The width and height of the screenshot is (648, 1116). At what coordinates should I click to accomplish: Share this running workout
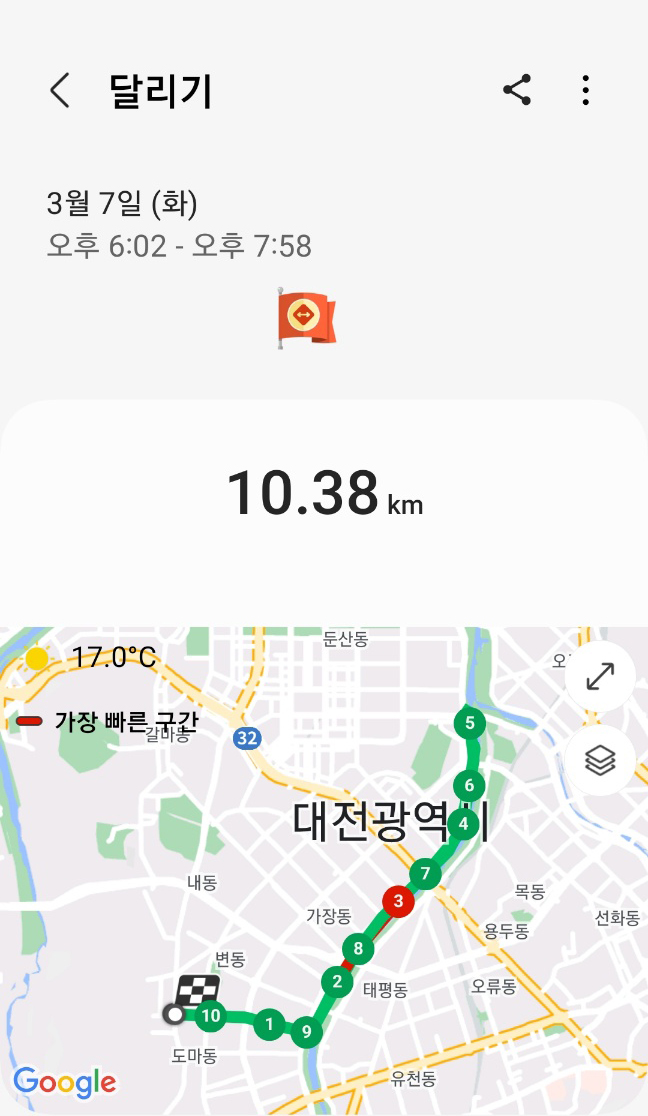click(x=517, y=90)
